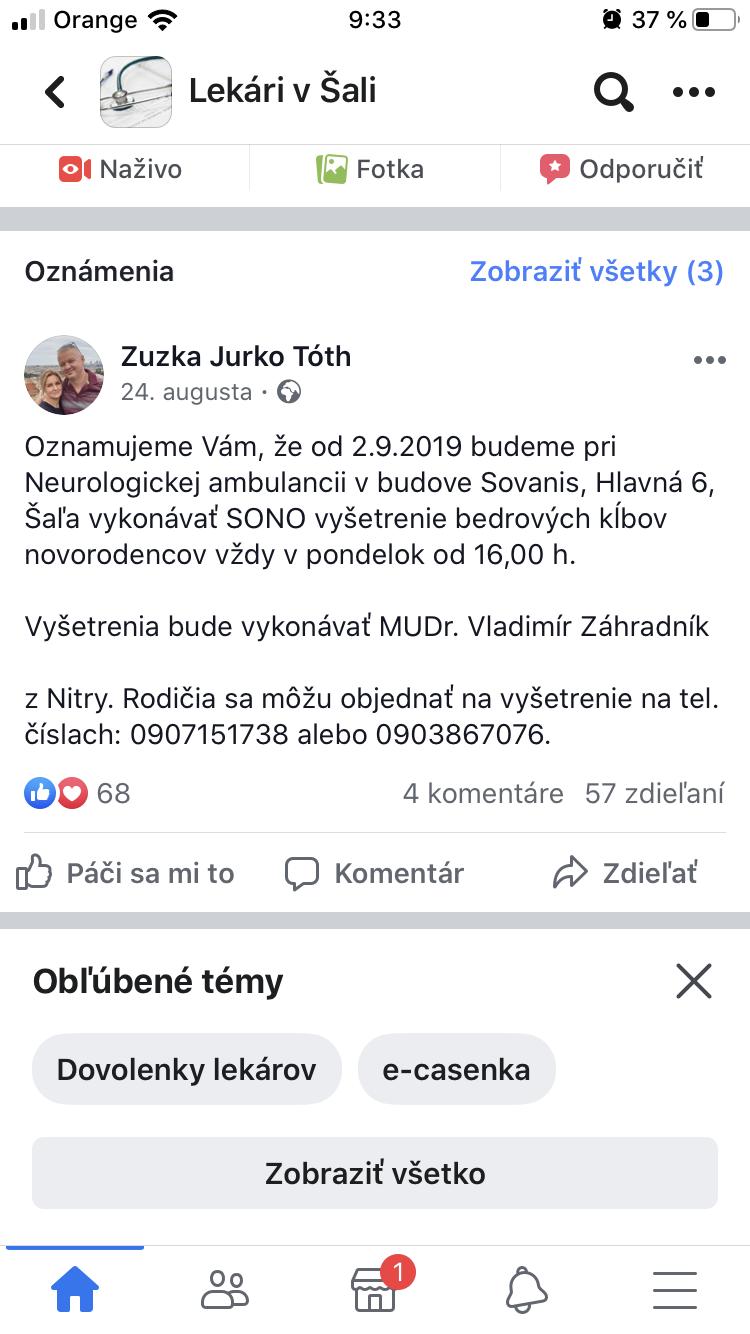Comment on Zuzka Jurko Tóth's post
The image size is (750, 1334).
tap(375, 873)
